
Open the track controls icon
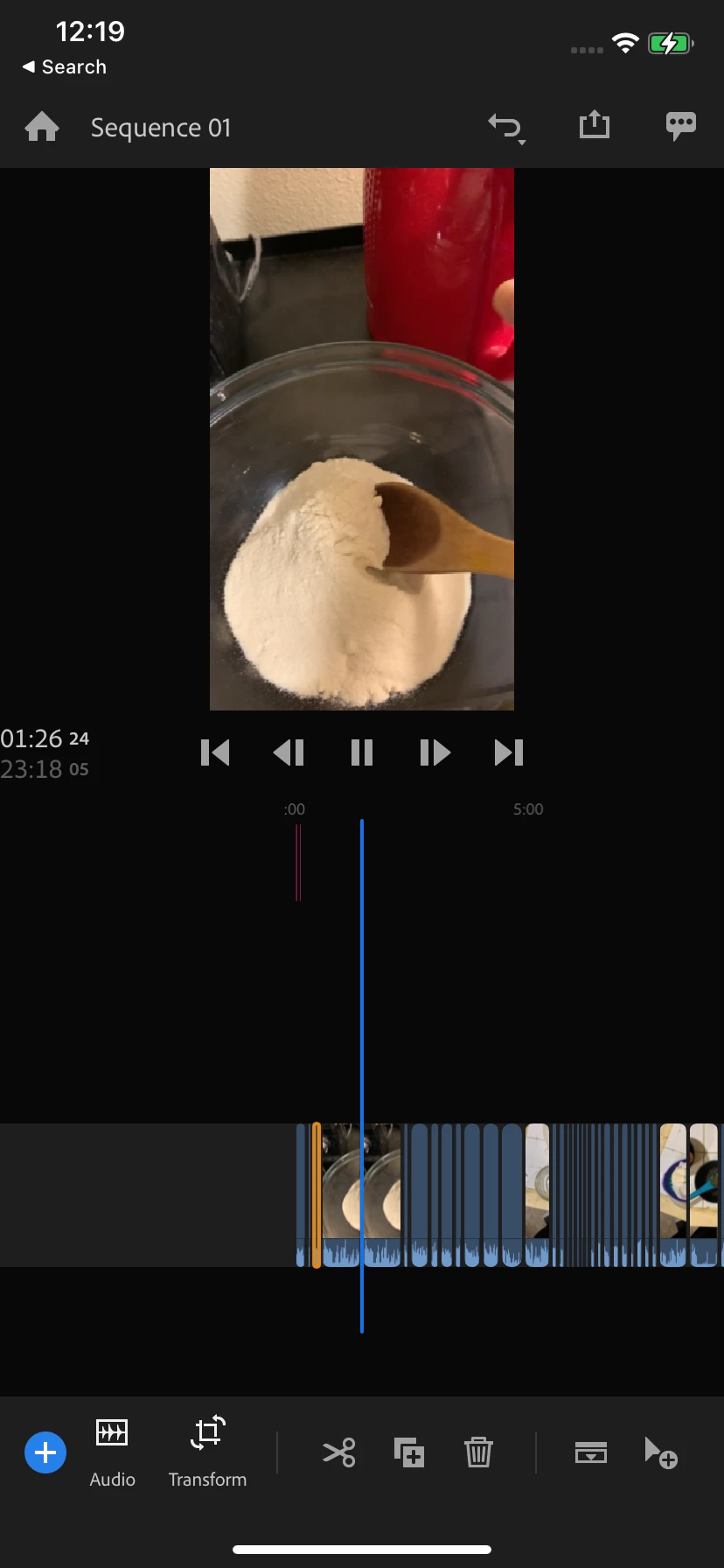point(591,1452)
